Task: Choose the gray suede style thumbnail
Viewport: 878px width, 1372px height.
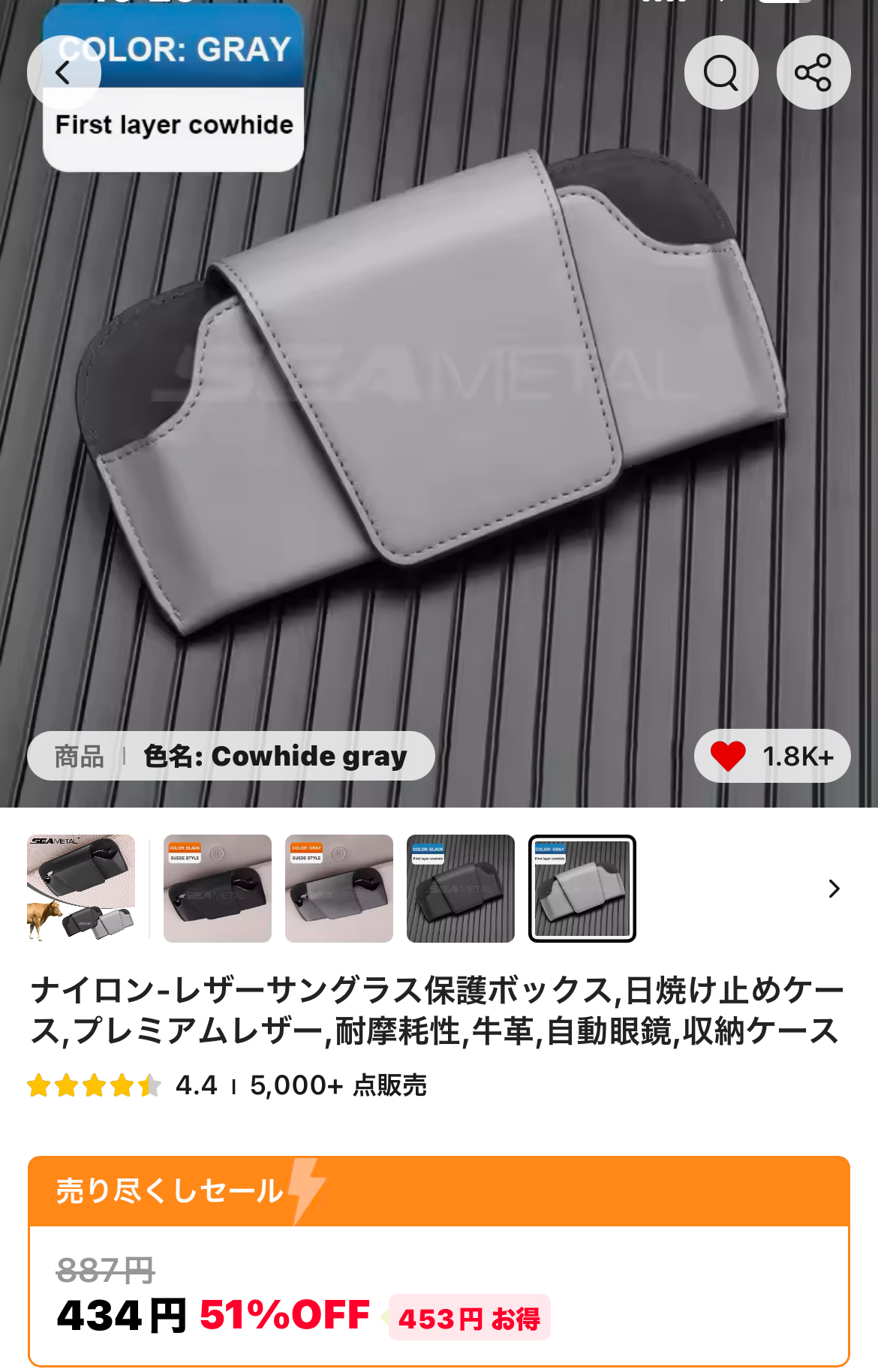Action: (339, 888)
